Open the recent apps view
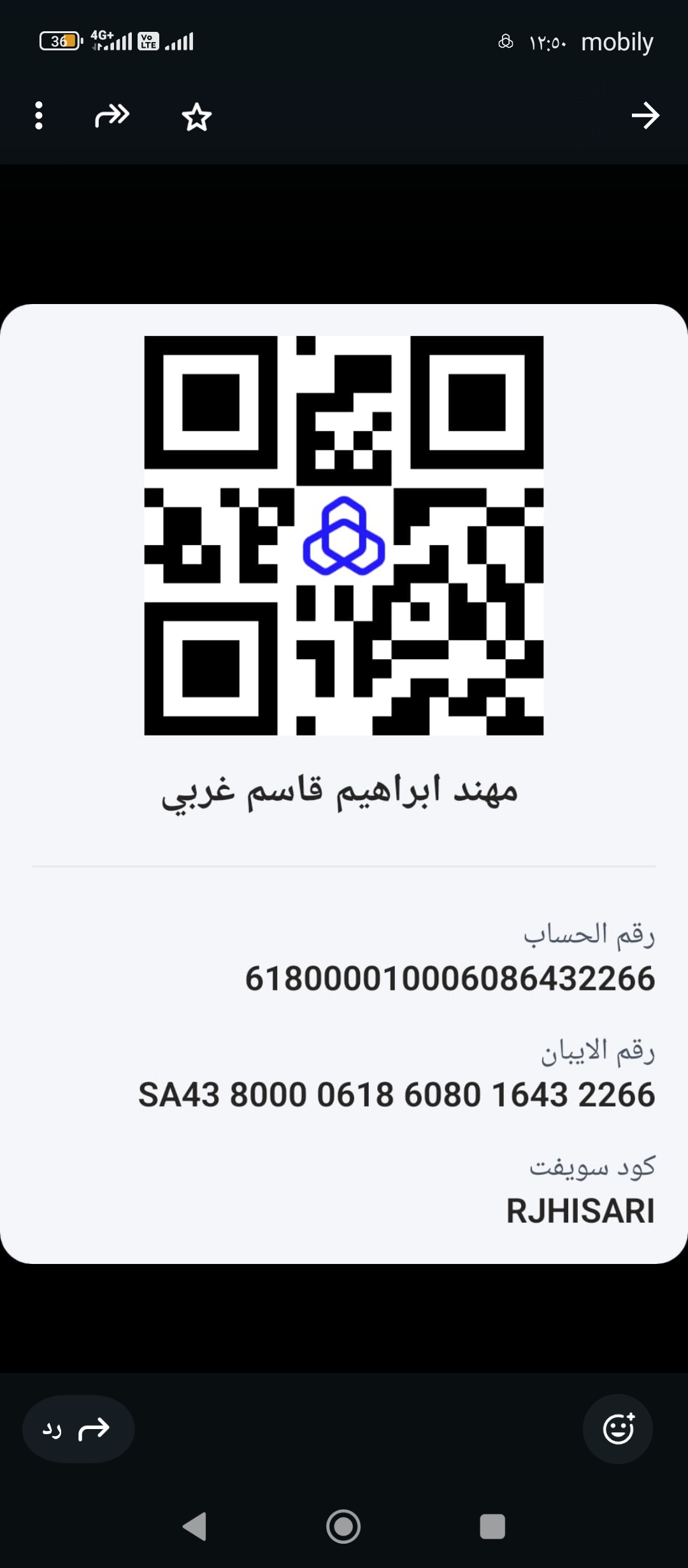Viewport: 688px width, 1568px height. [492, 1527]
